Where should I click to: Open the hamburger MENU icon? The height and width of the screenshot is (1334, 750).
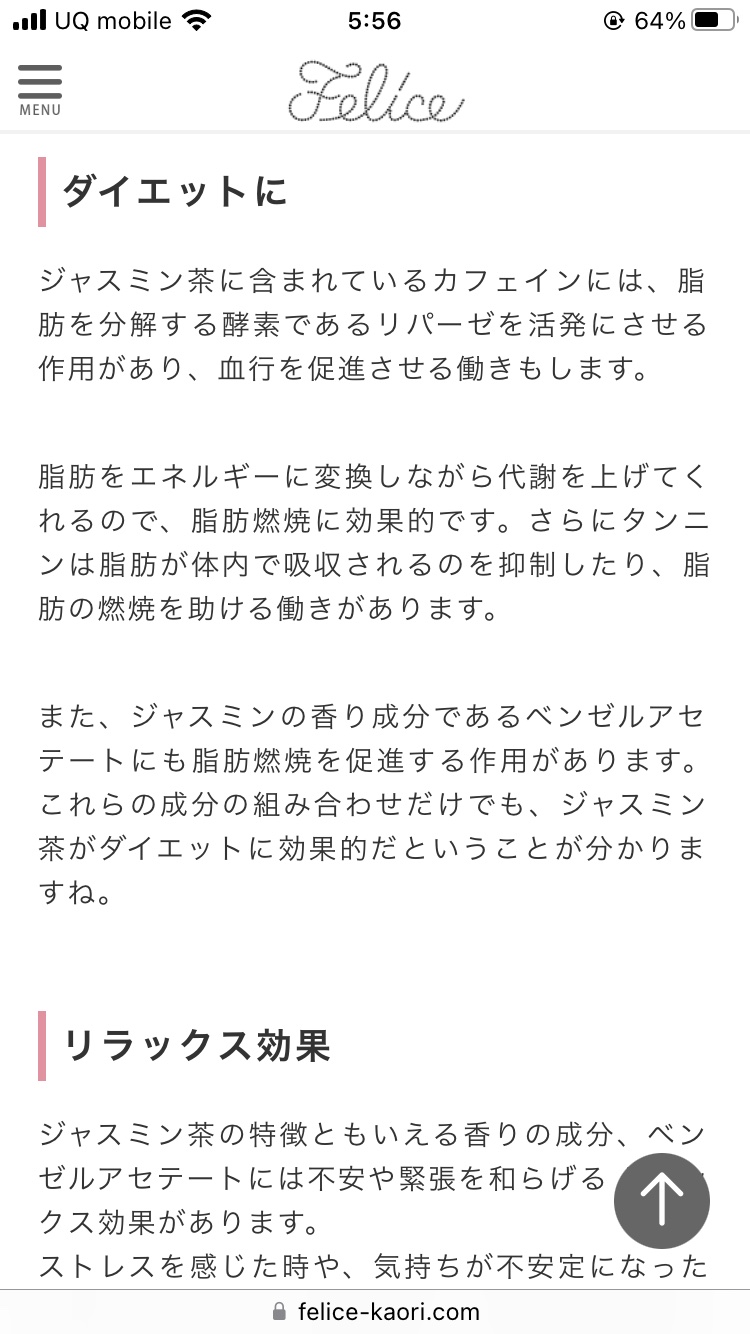[x=40, y=83]
